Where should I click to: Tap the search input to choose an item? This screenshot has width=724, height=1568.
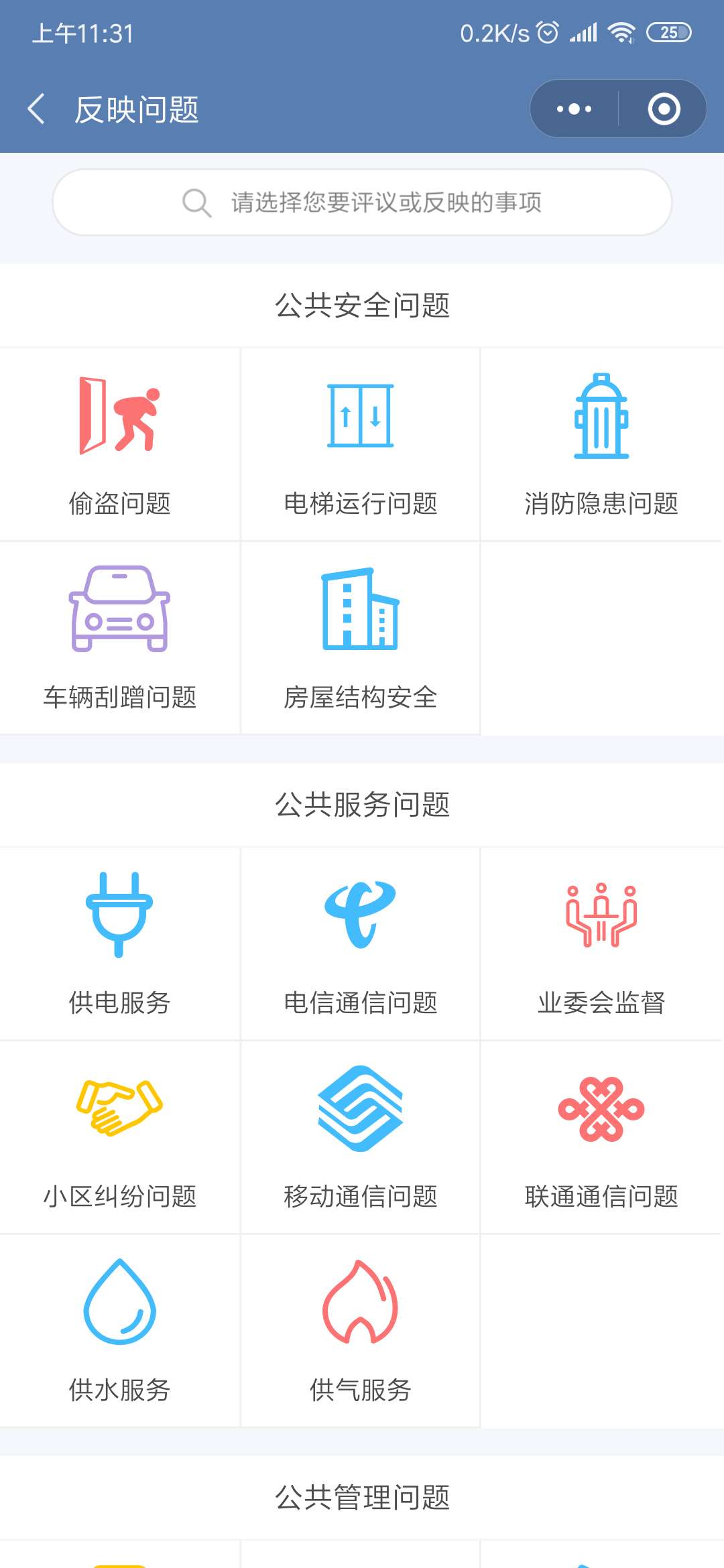(x=362, y=202)
